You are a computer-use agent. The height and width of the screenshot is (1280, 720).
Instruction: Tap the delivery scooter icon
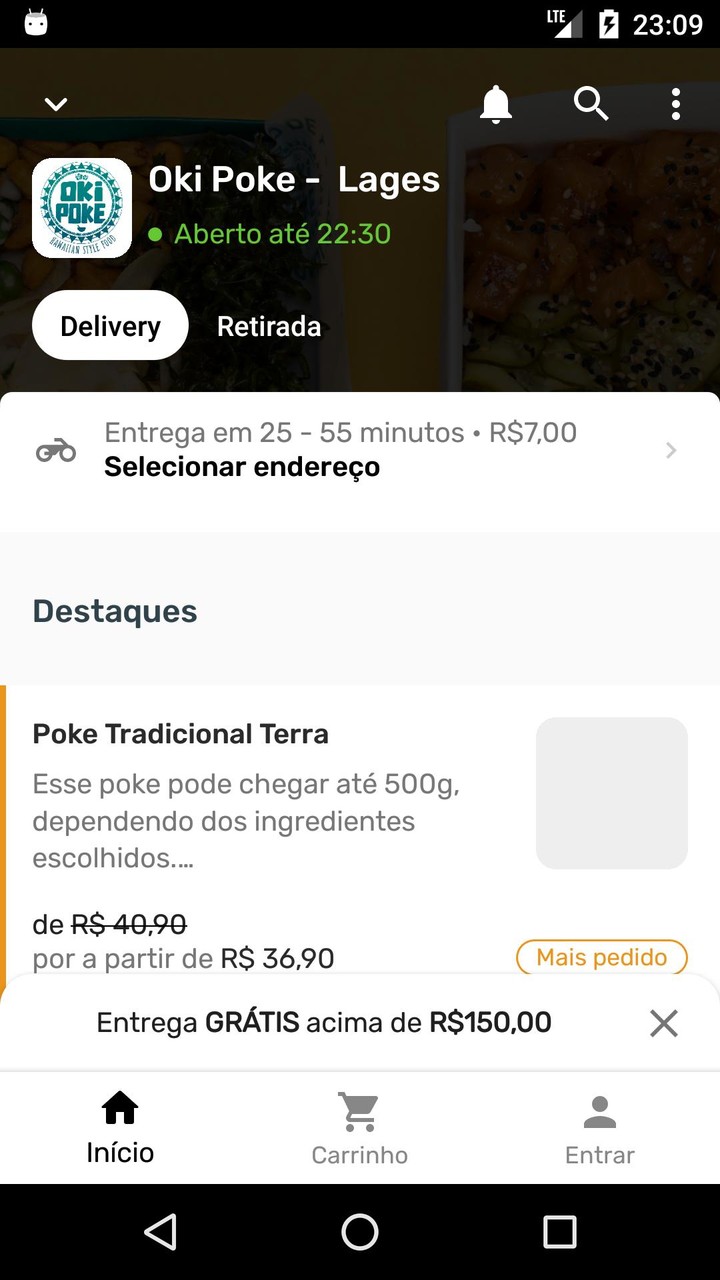coord(56,450)
